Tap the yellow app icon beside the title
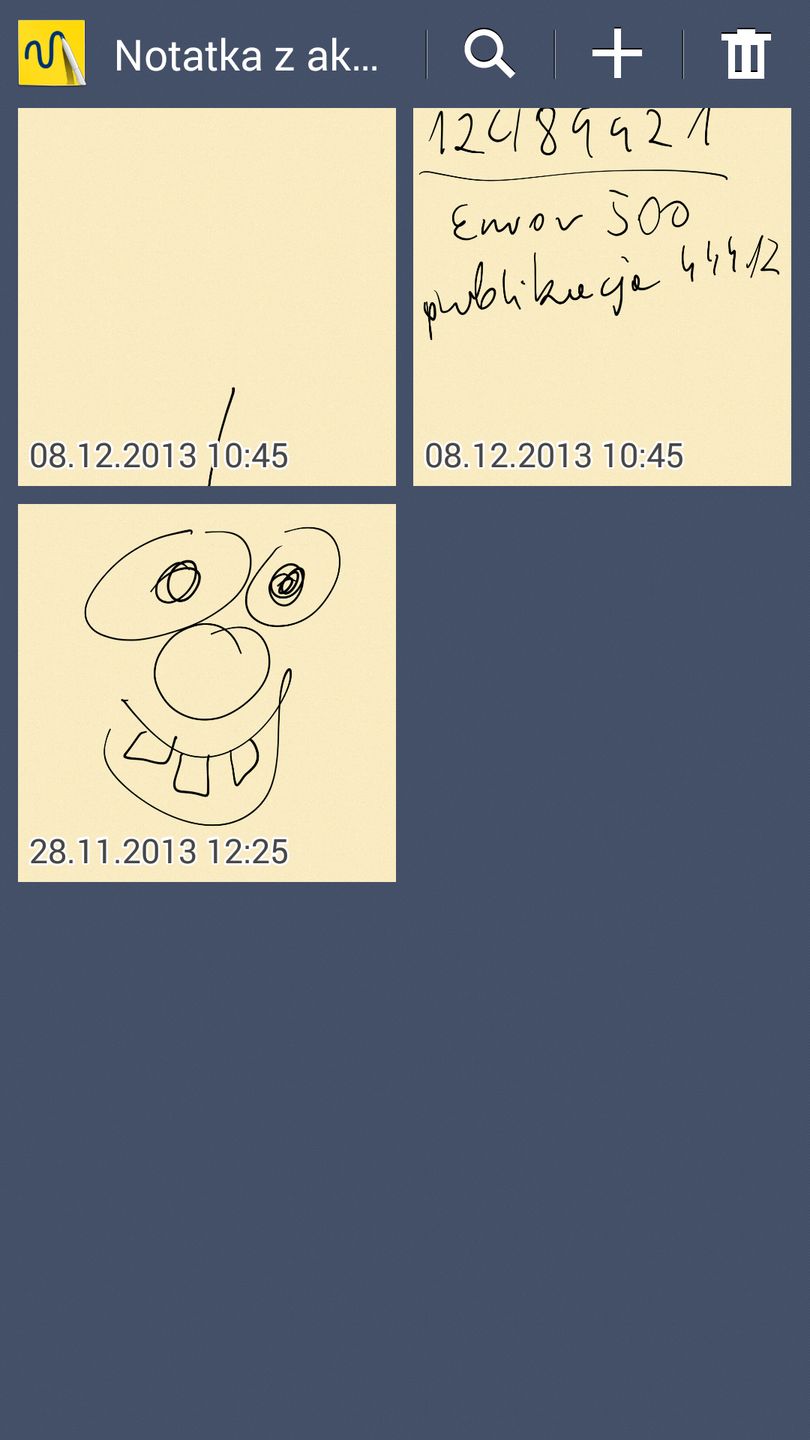 [x=52, y=54]
